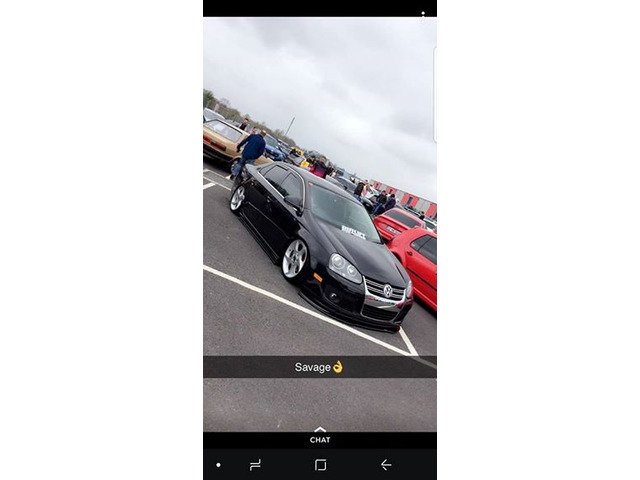This screenshot has height=480, width=640.
Task: Open the Chat panel
Action: [320, 436]
